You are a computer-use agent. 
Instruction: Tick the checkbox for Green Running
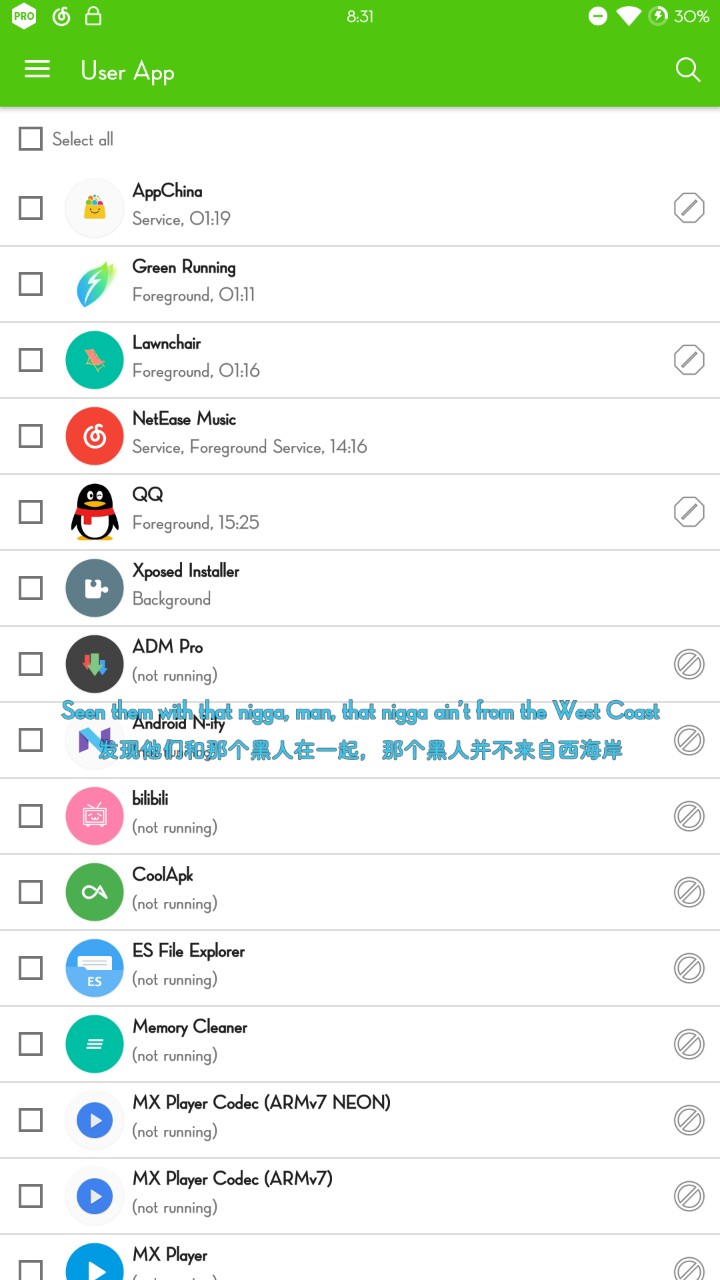click(31, 284)
